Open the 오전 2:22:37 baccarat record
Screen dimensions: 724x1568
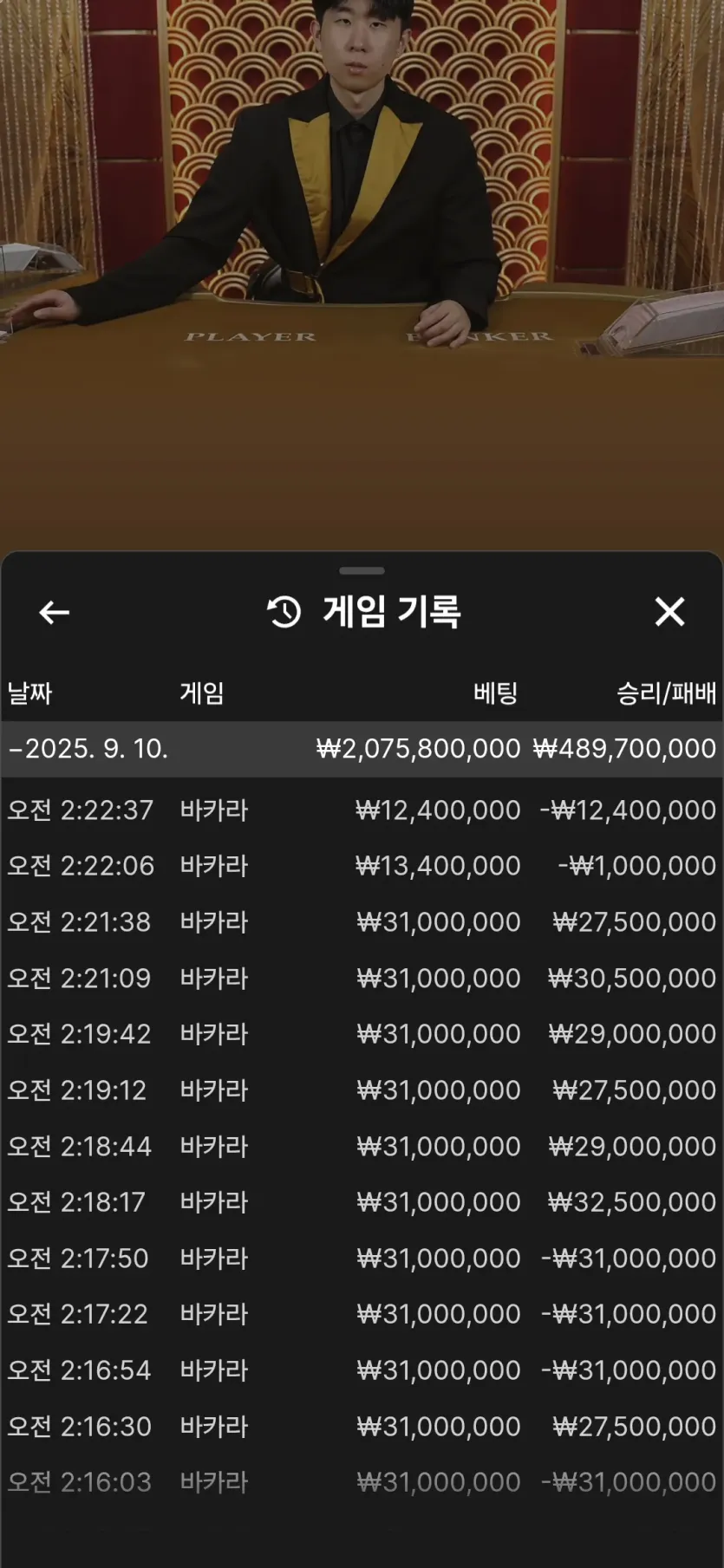[362, 810]
